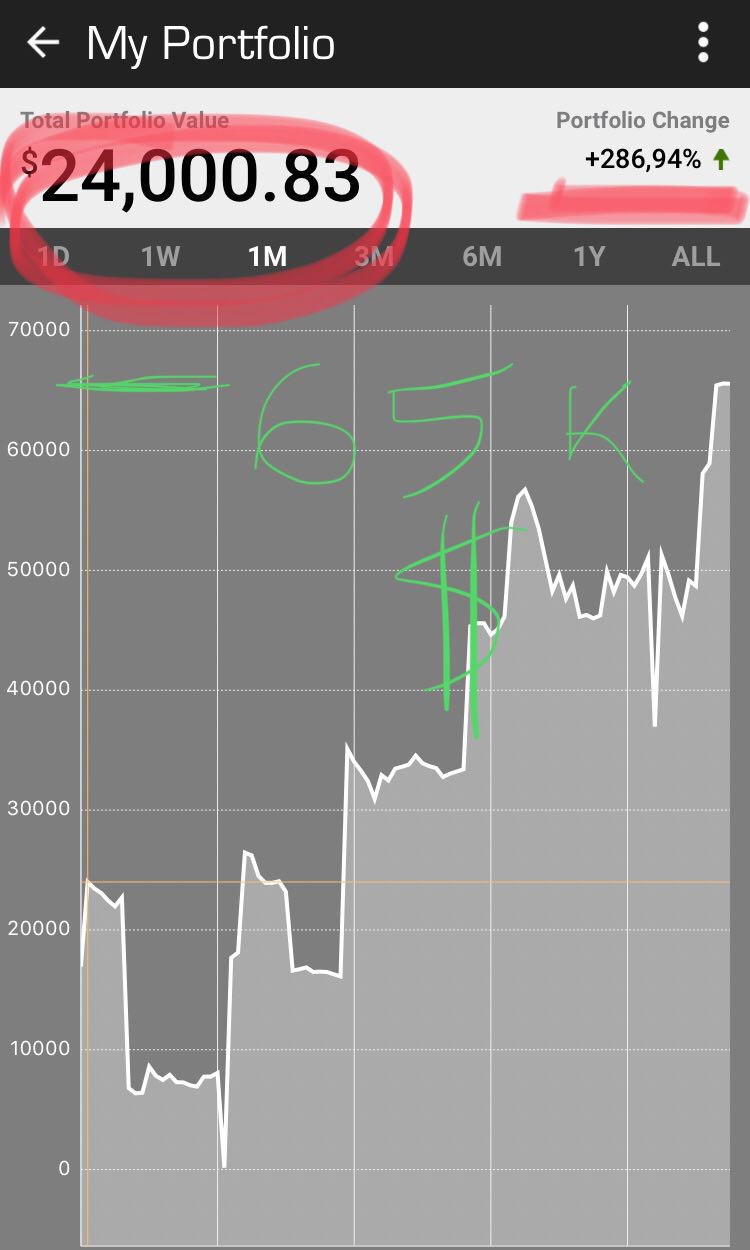Show the 3M chart range
This screenshot has height=1250, width=750.
[x=374, y=256]
